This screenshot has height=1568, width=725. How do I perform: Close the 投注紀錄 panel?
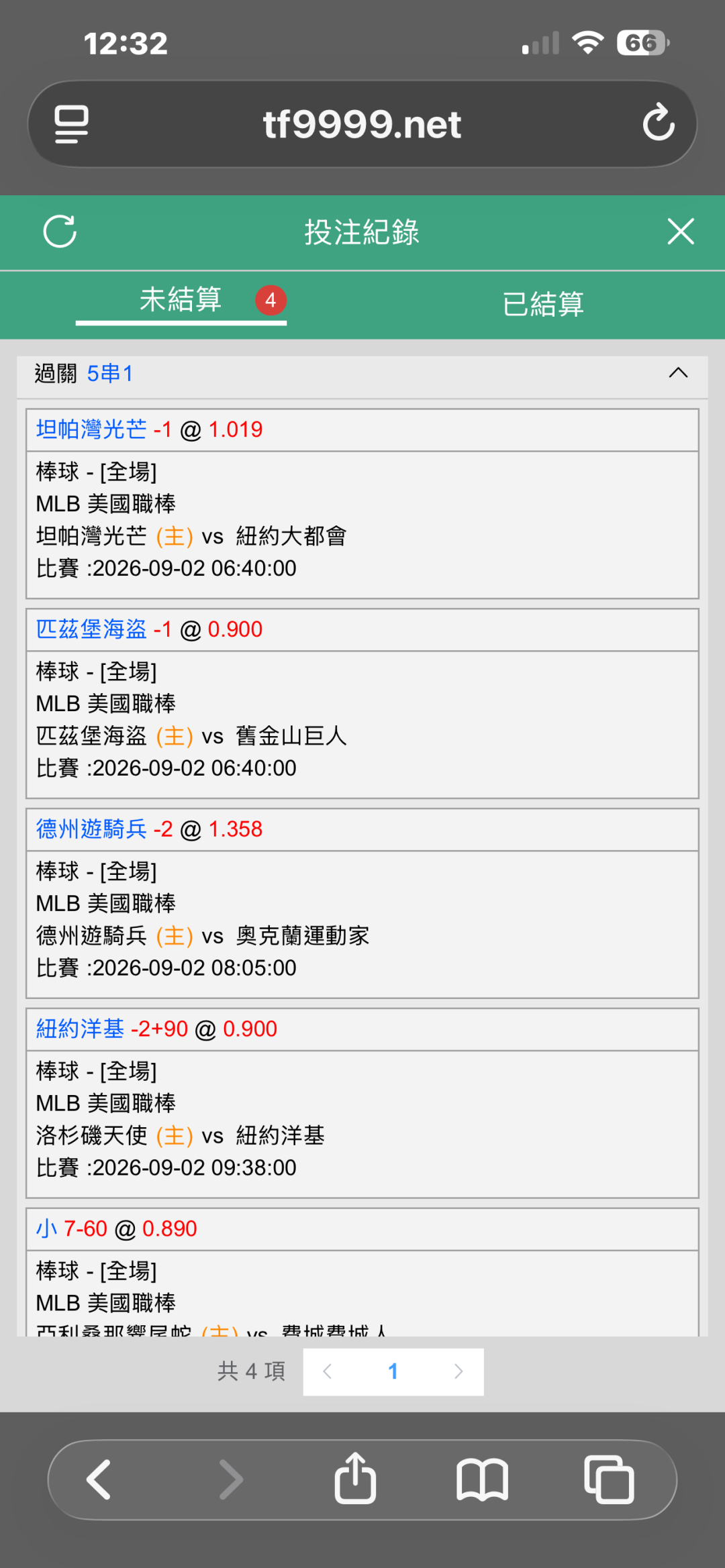[x=681, y=231]
